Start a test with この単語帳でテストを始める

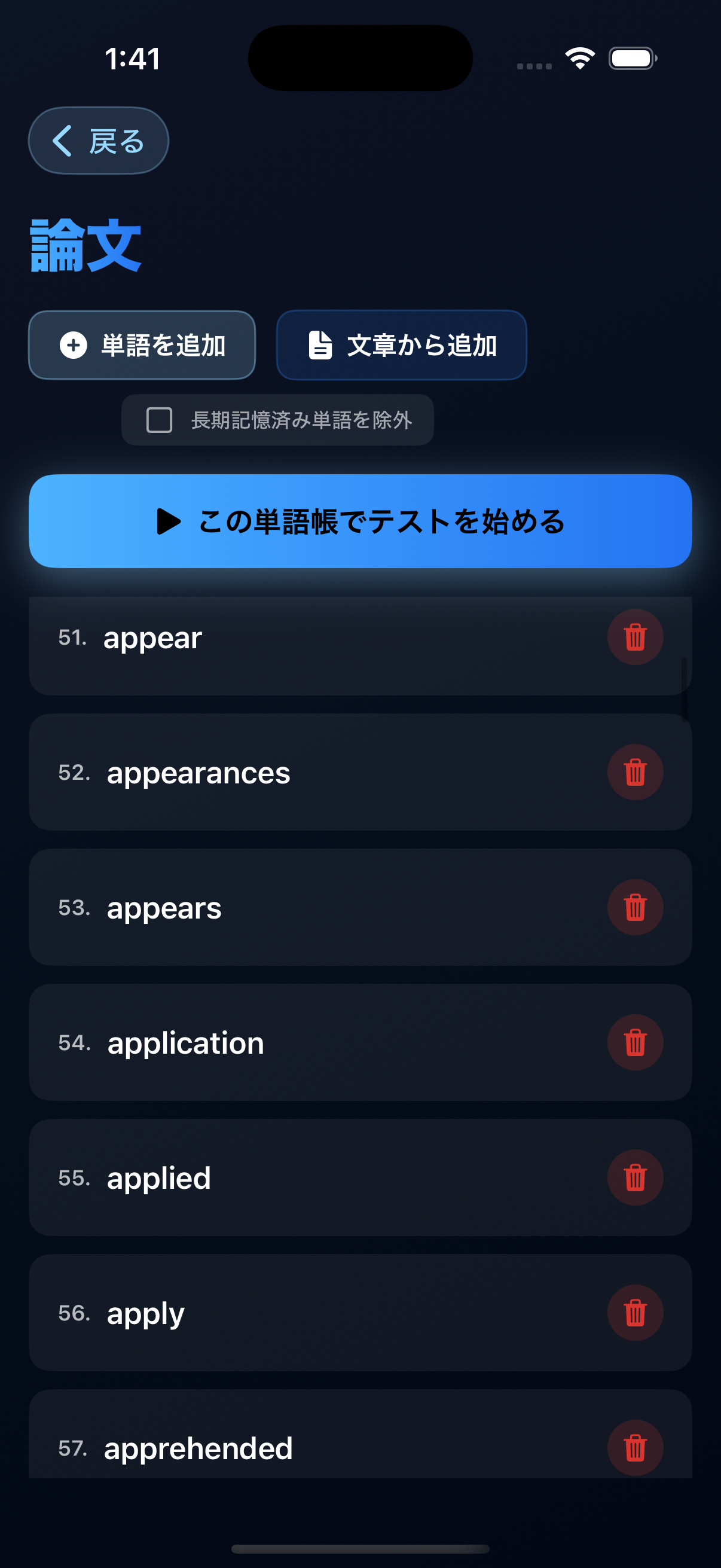pos(360,522)
